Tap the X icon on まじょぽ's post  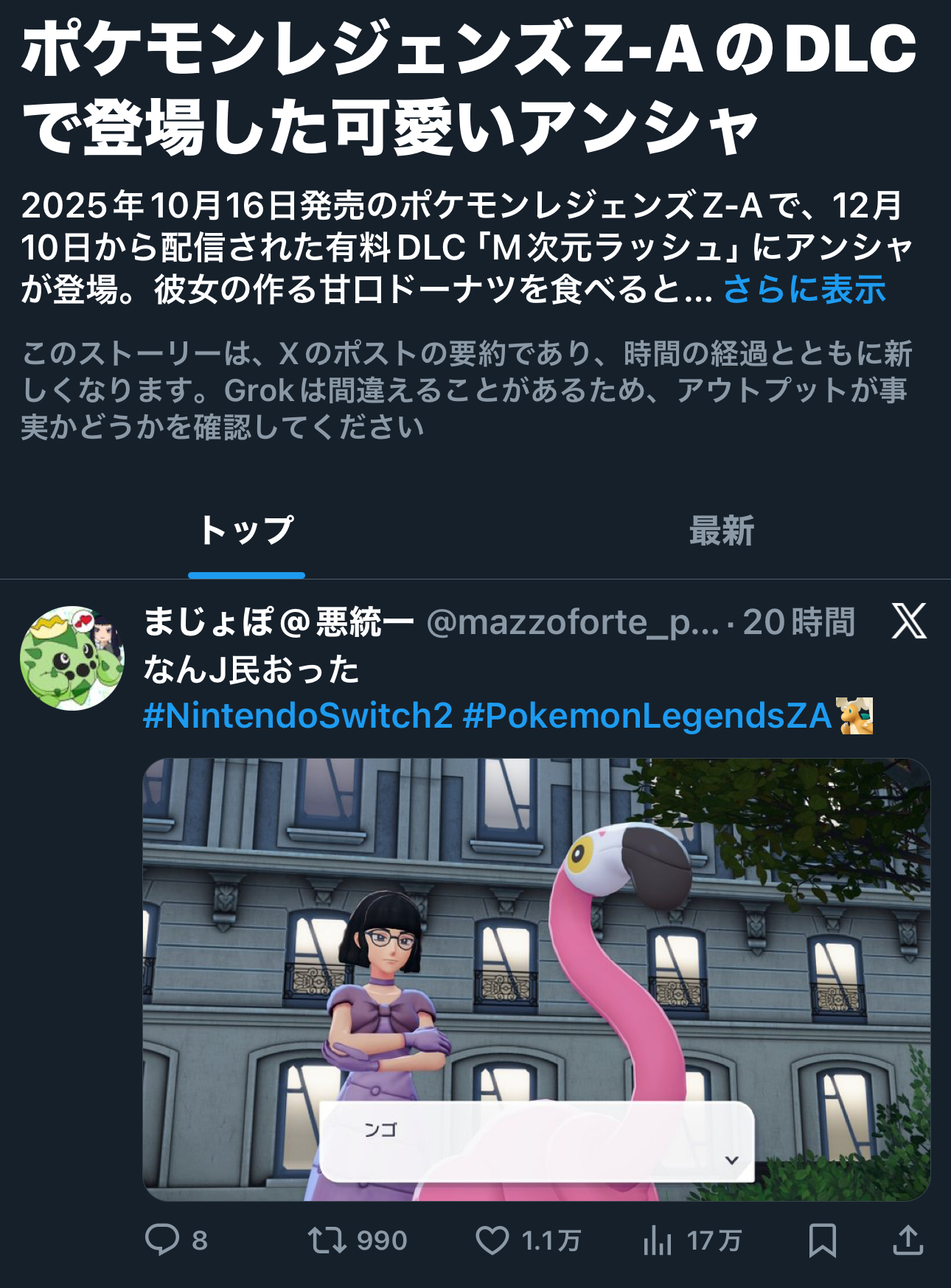point(908,622)
